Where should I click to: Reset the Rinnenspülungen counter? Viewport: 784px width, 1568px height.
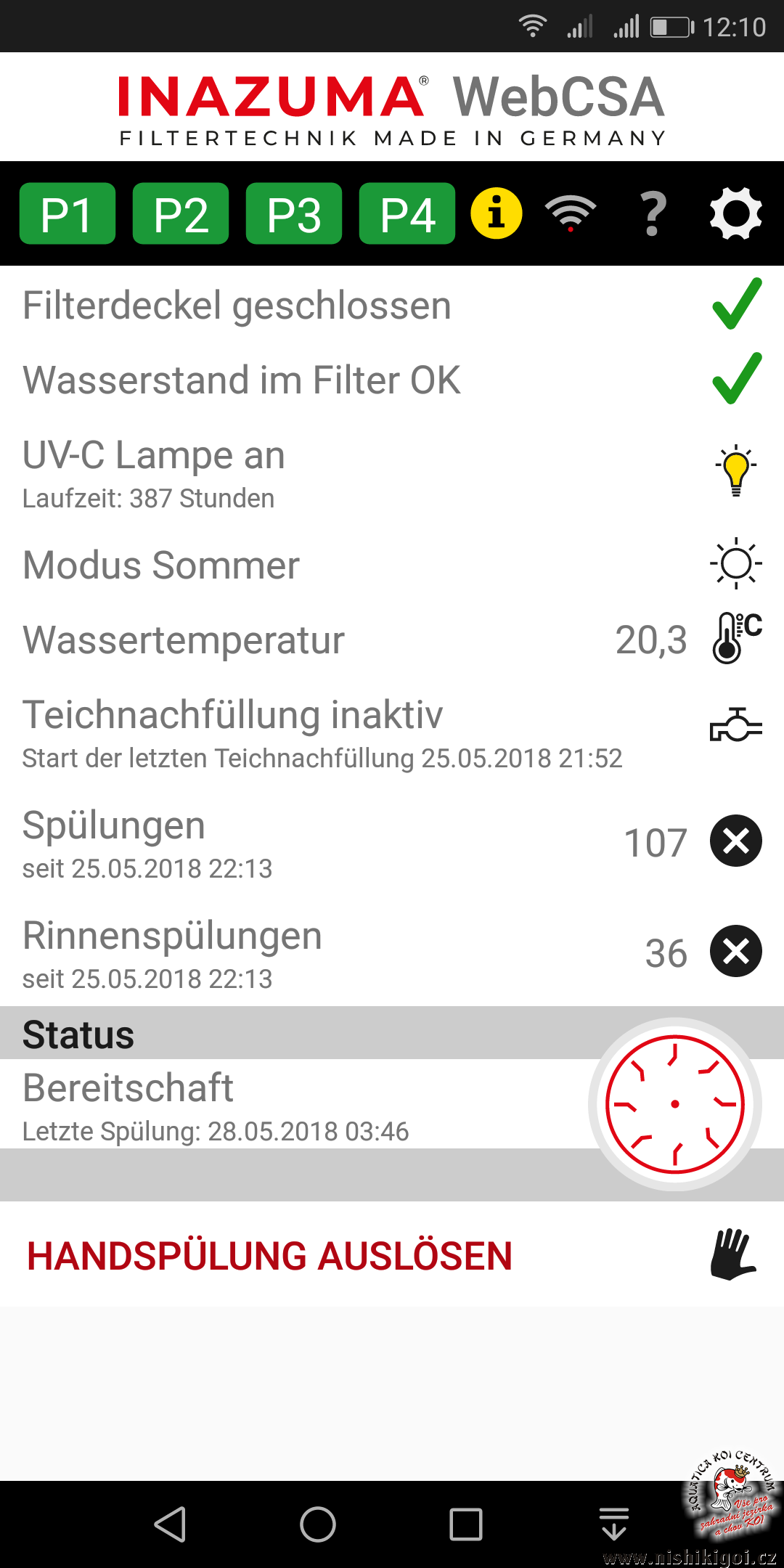pos(736,951)
